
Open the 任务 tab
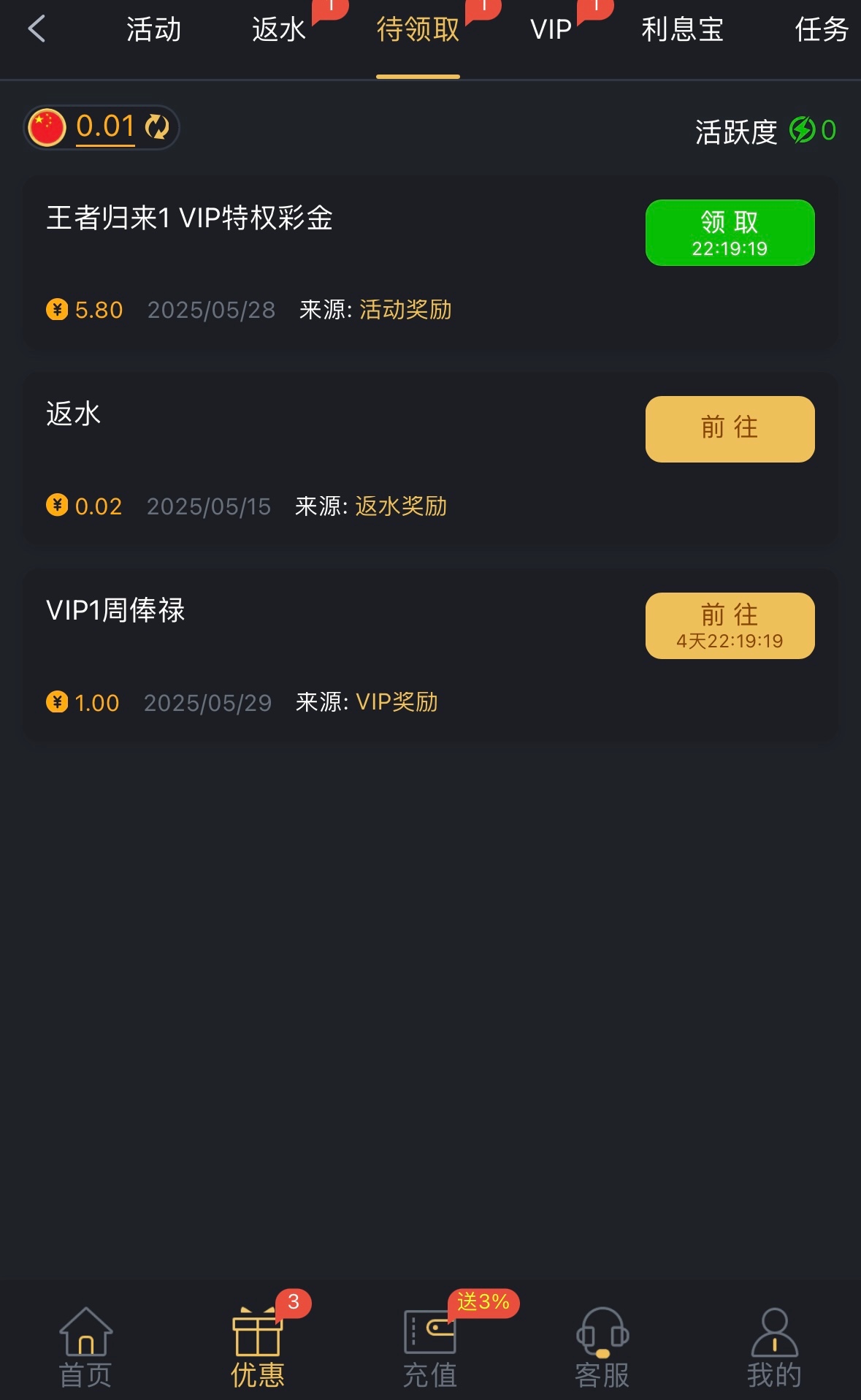click(821, 30)
